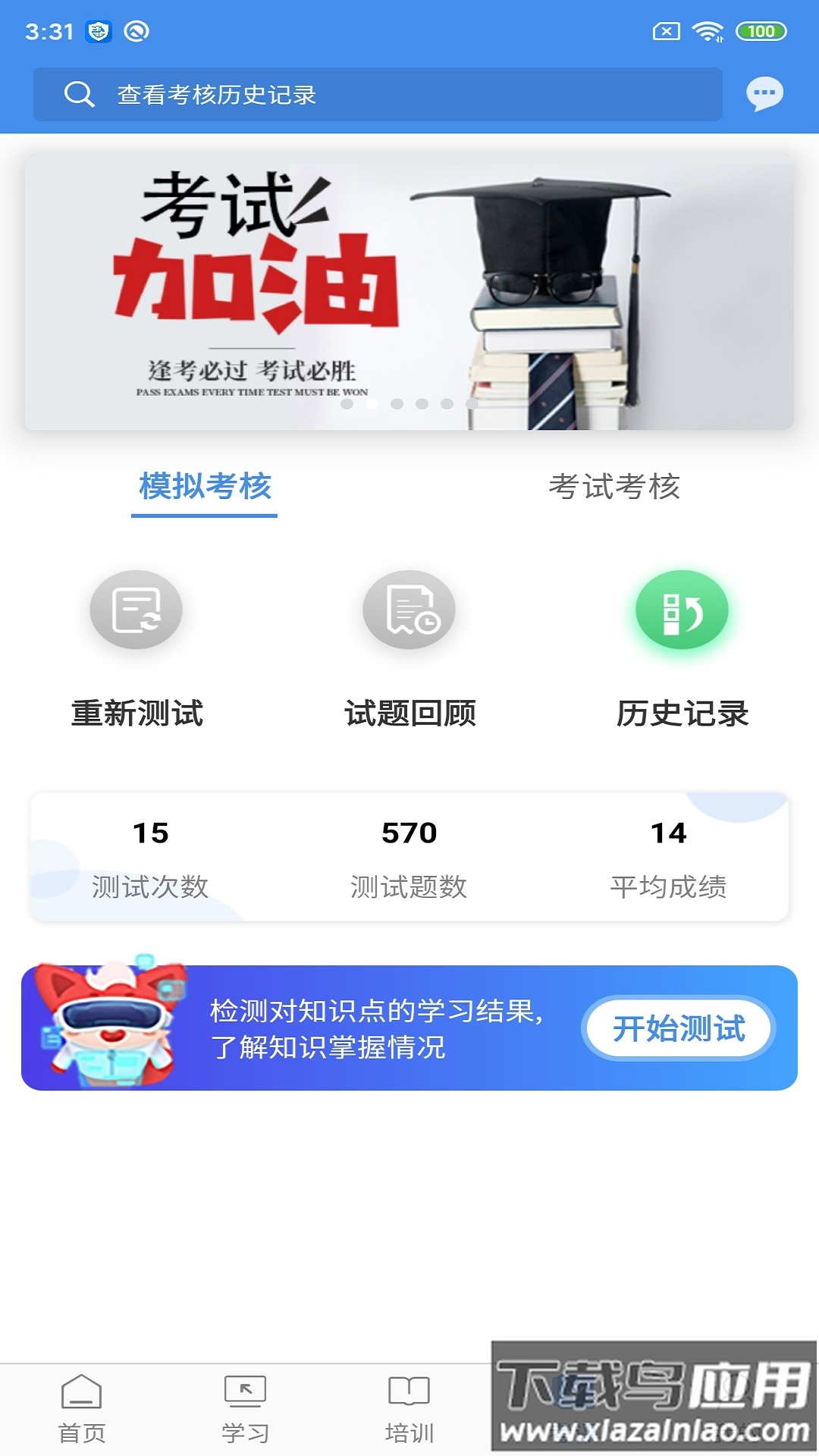The image size is (819, 1456).
Task: Select the second carousel indicator dot
Action: (x=372, y=404)
